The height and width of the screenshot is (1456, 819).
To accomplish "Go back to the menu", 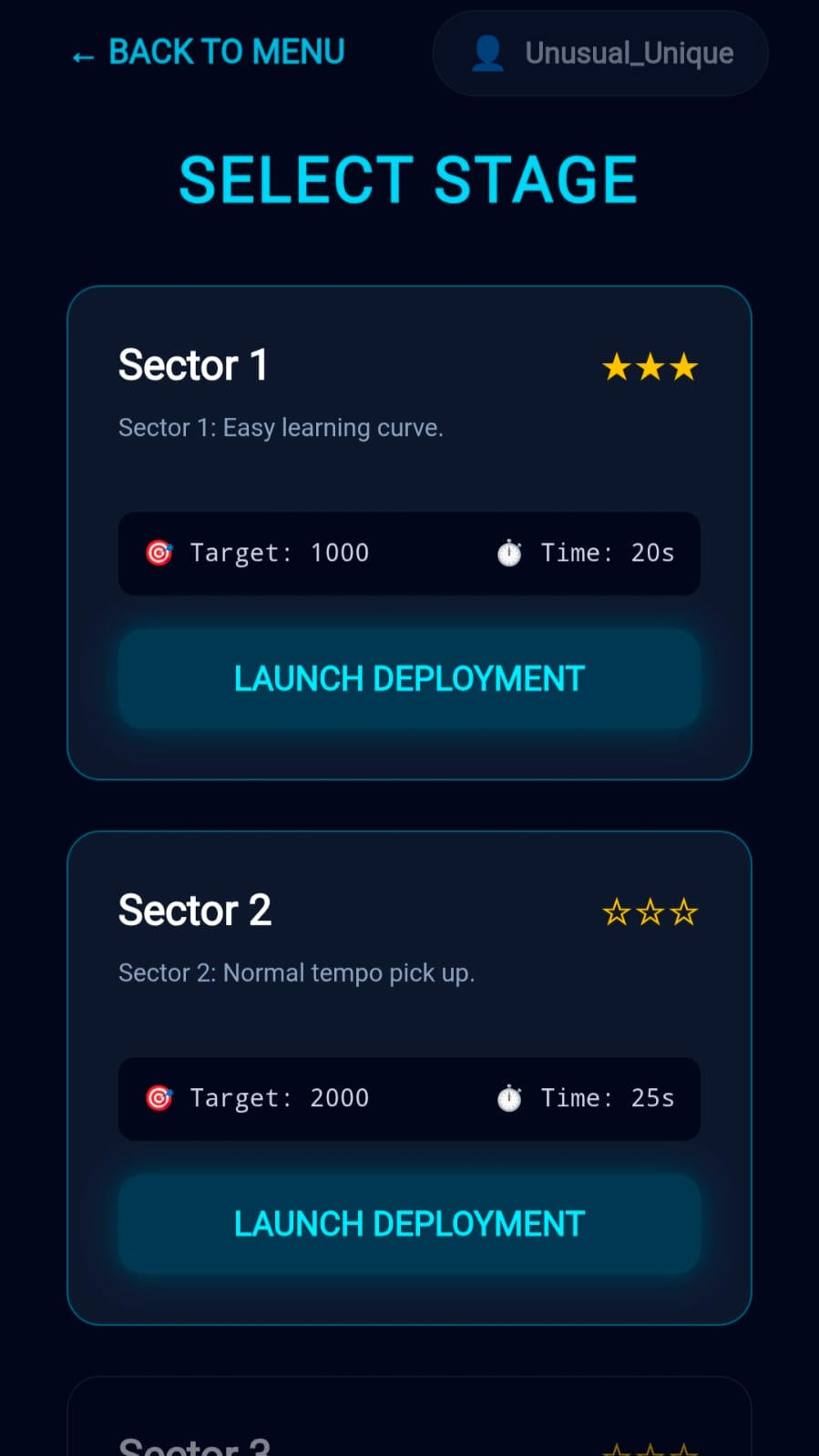I will point(209,53).
